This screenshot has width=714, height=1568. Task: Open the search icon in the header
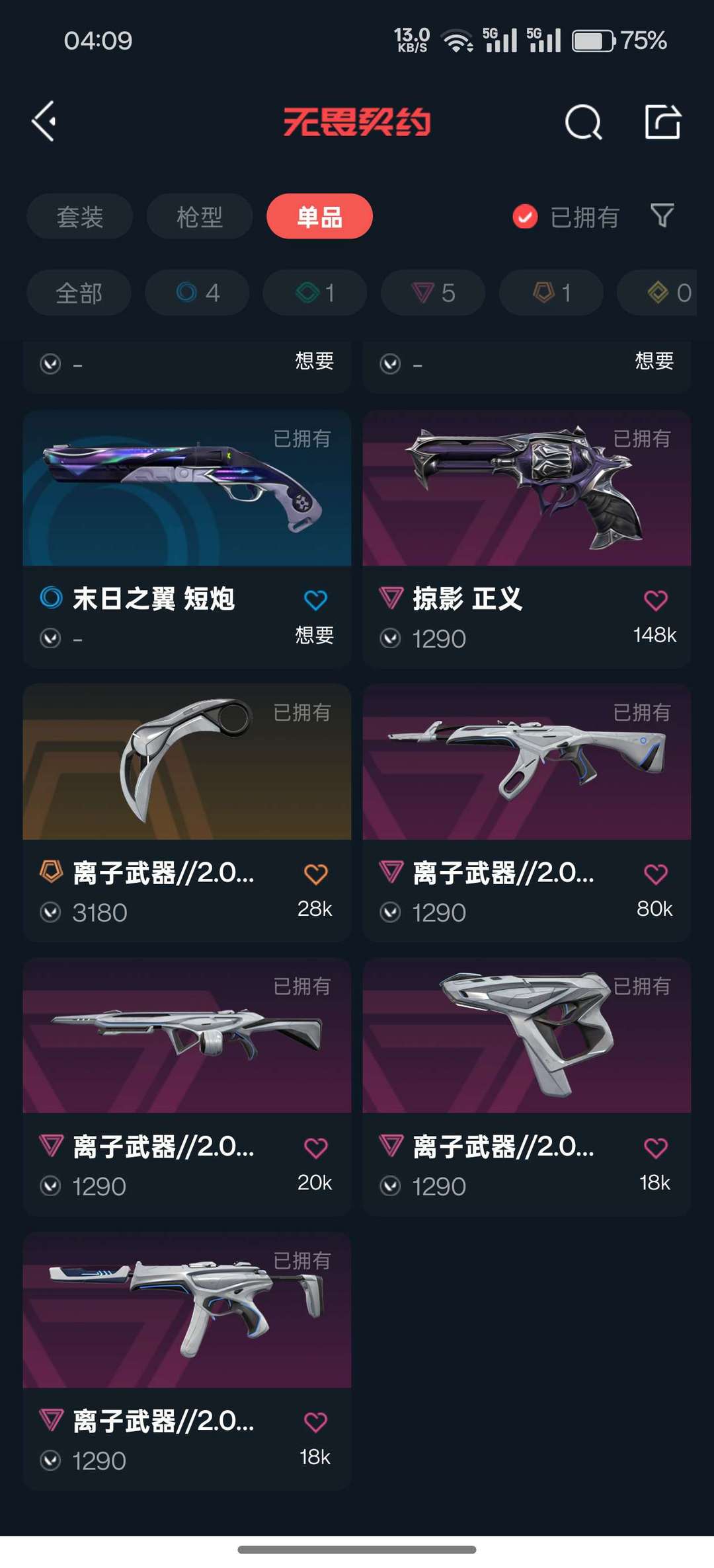point(583,122)
